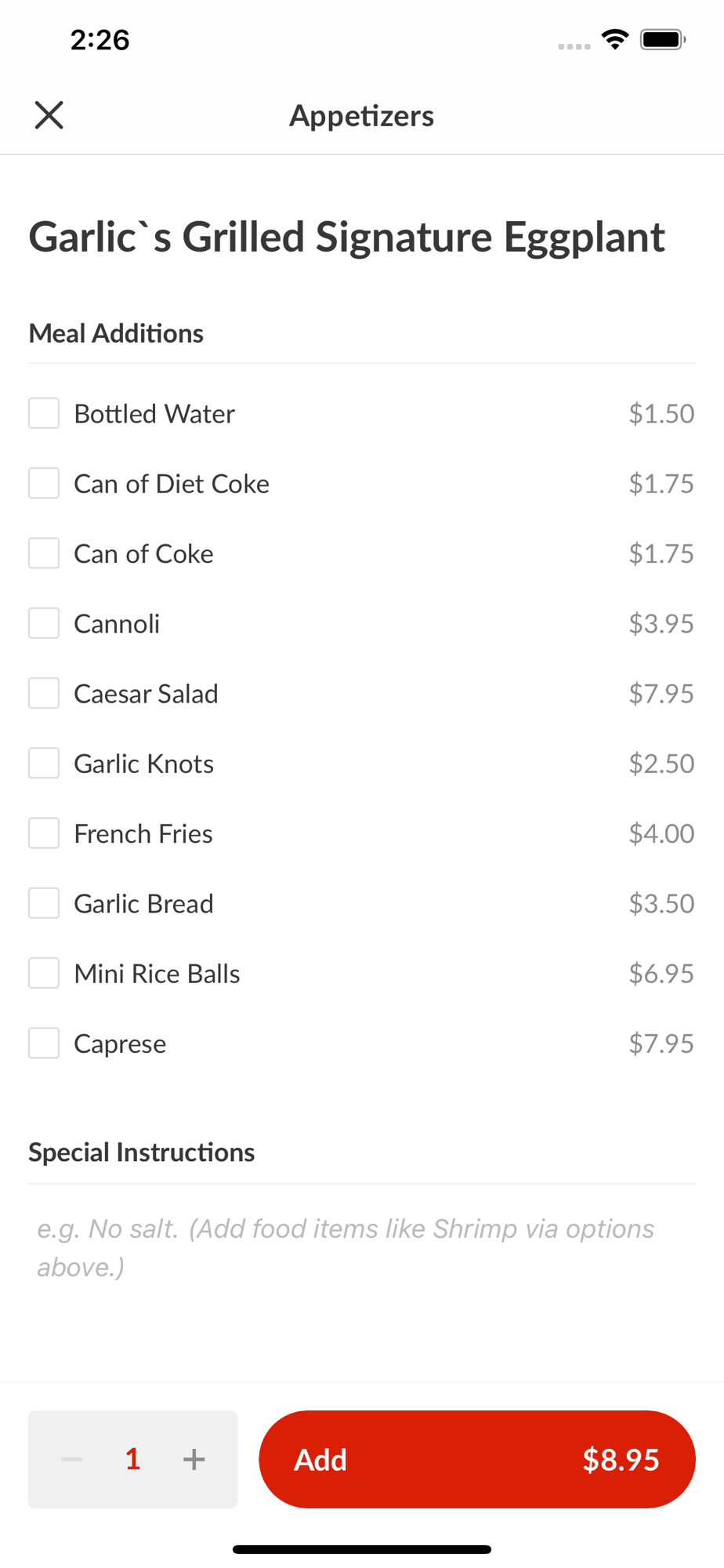Add a Can of Coke

44,554
